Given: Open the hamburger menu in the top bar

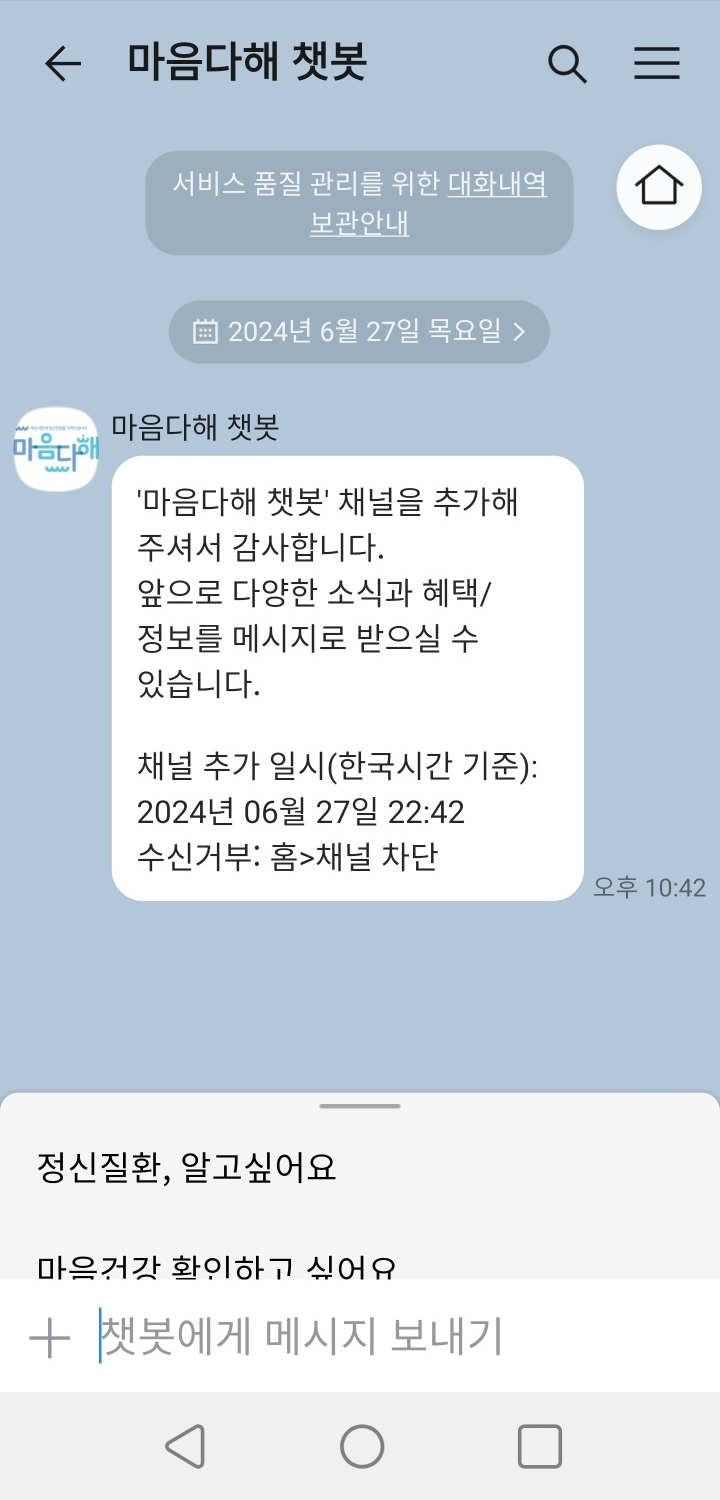Looking at the screenshot, I should [x=657, y=64].
